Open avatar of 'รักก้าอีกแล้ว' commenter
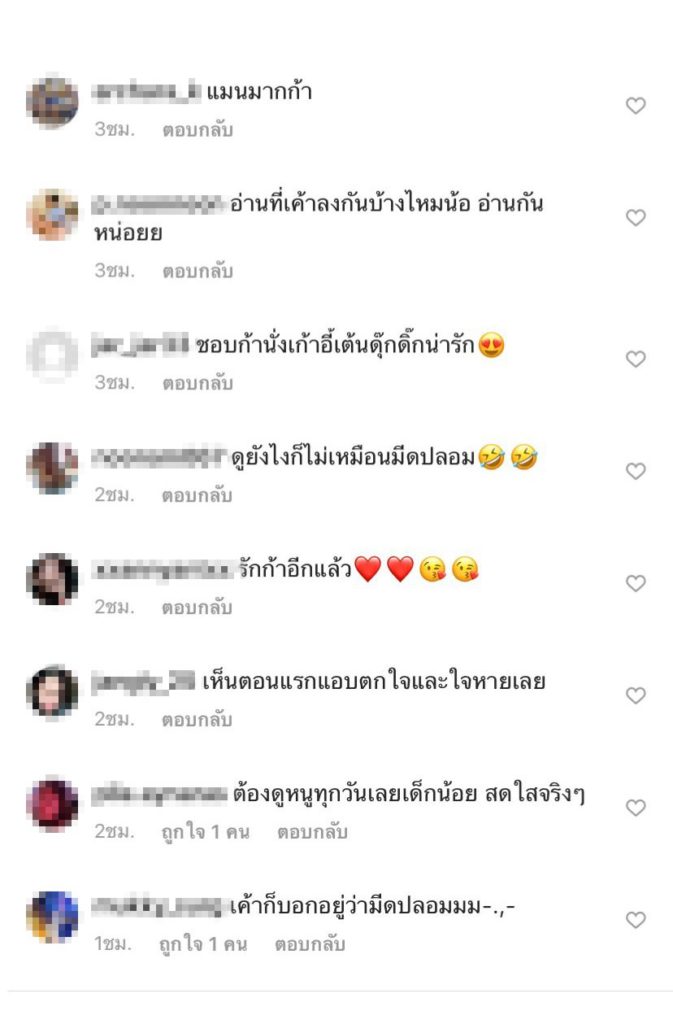673x1024 pixels. pos(52,578)
